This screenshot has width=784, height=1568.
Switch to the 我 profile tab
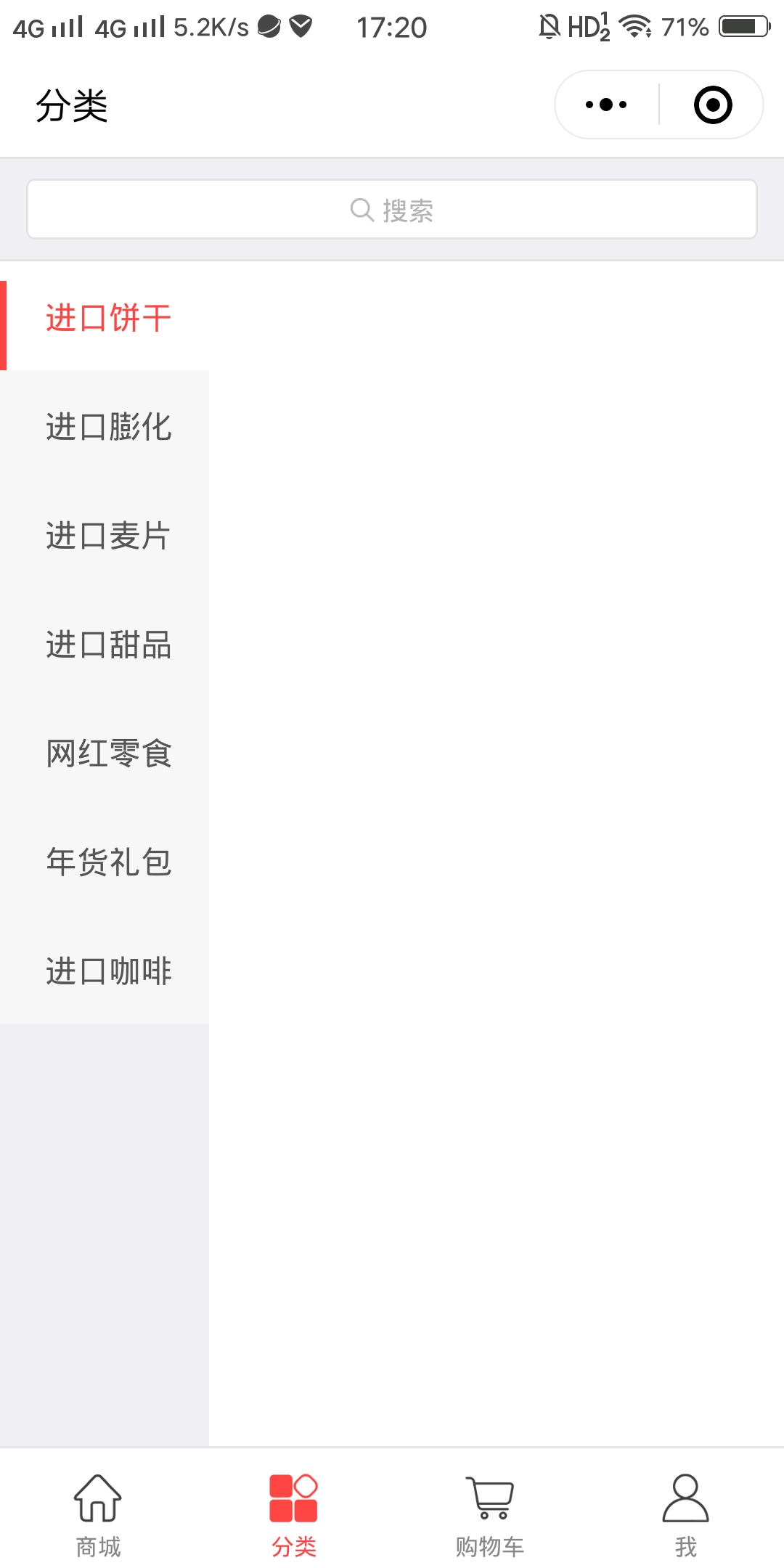pyautogui.click(x=685, y=1514)
